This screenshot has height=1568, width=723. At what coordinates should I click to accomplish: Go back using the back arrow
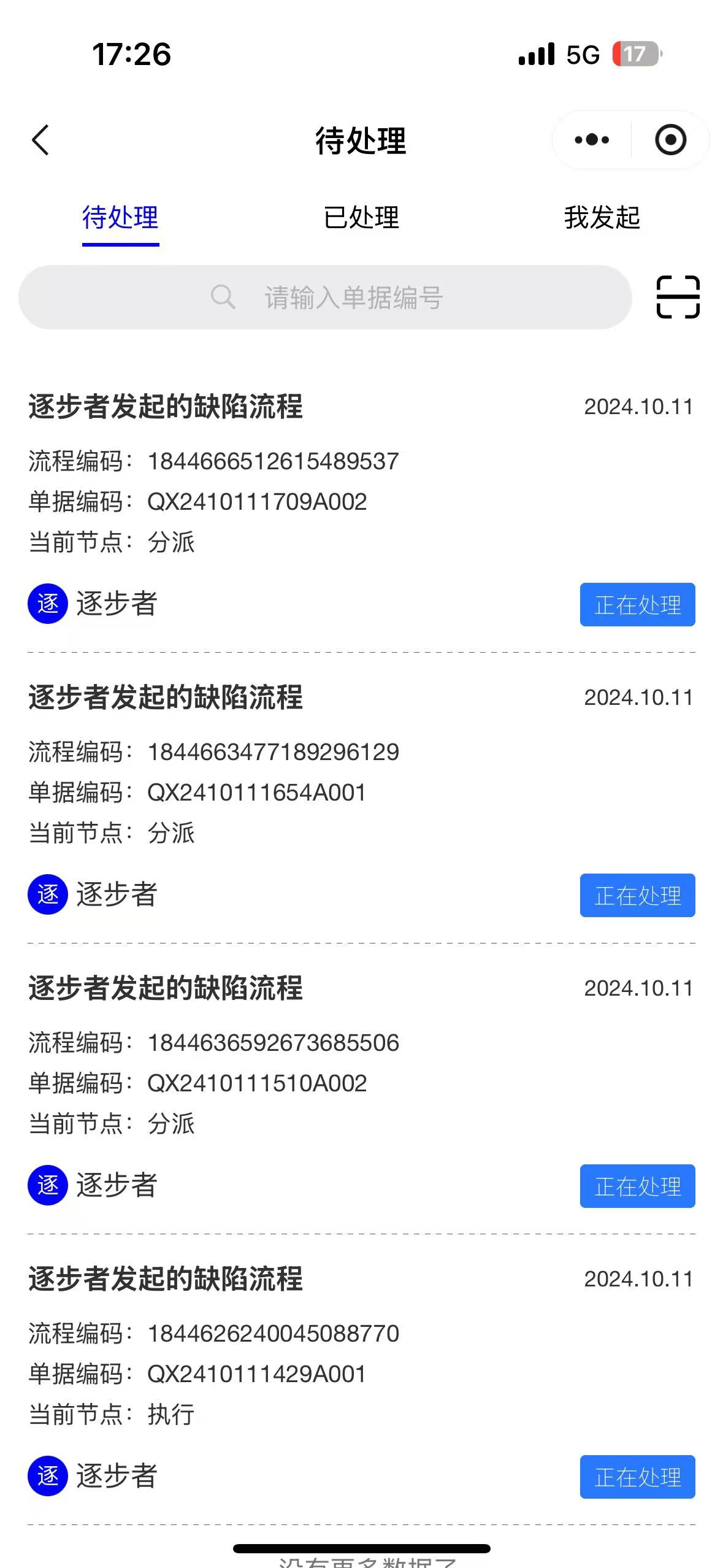tap(40, 140)
